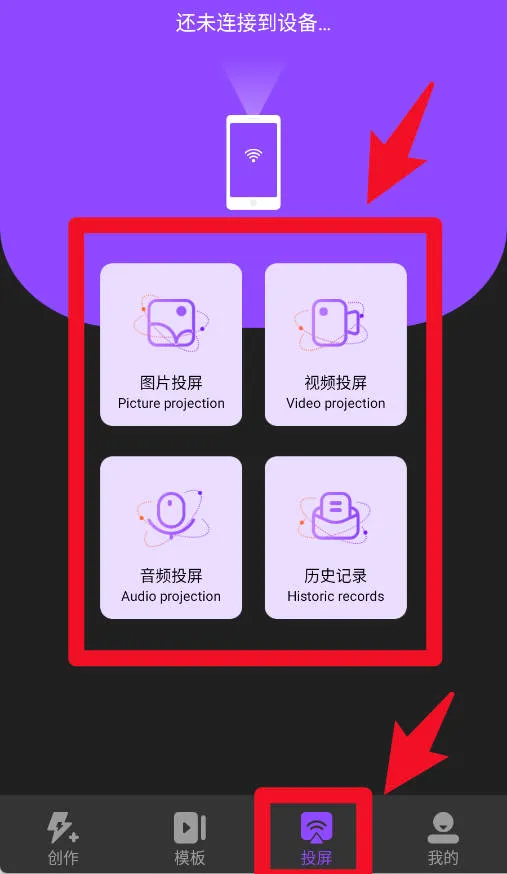Open 图片投屏 Picture projection
Viewport: 507px width, 874px height.
[x=171, y=344]
